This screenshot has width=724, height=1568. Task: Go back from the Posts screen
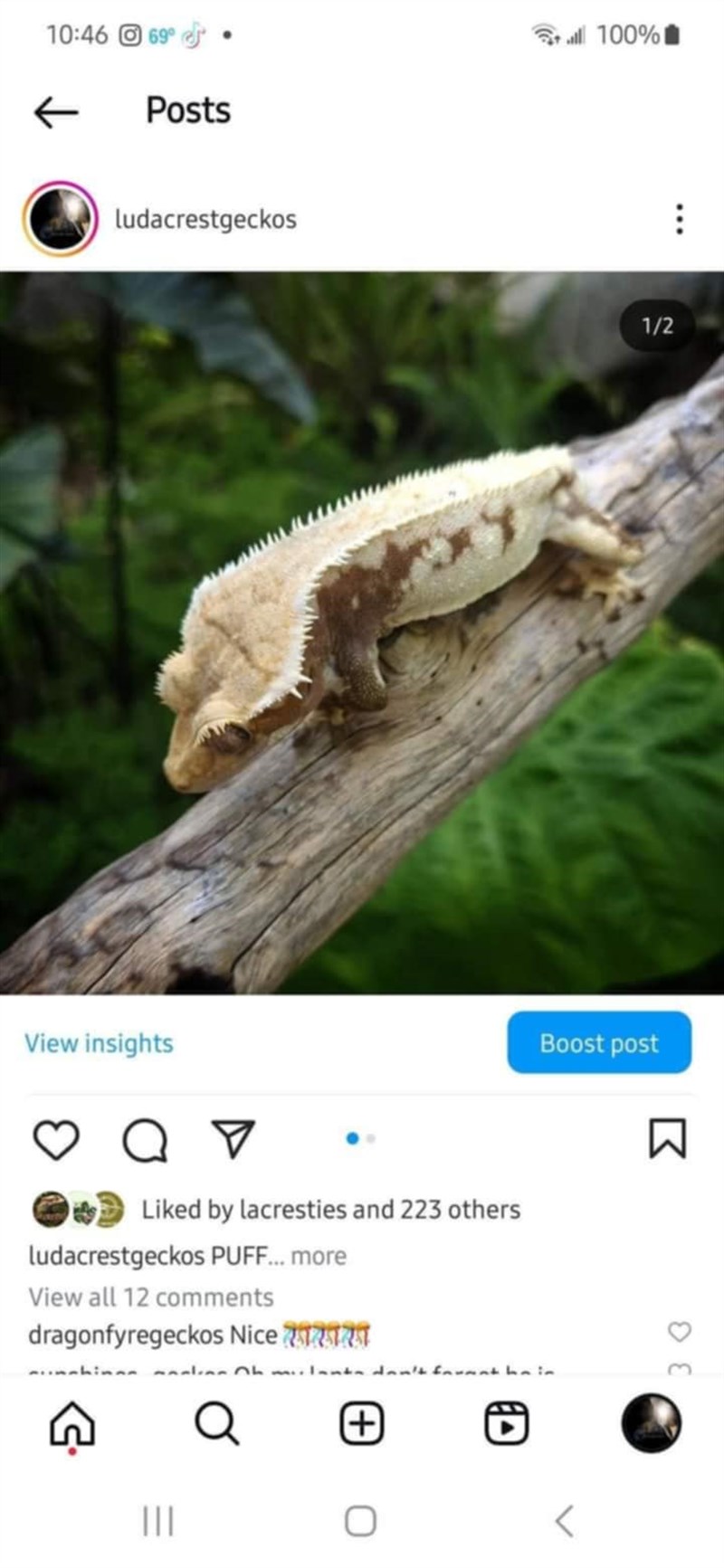click(55, 111)
